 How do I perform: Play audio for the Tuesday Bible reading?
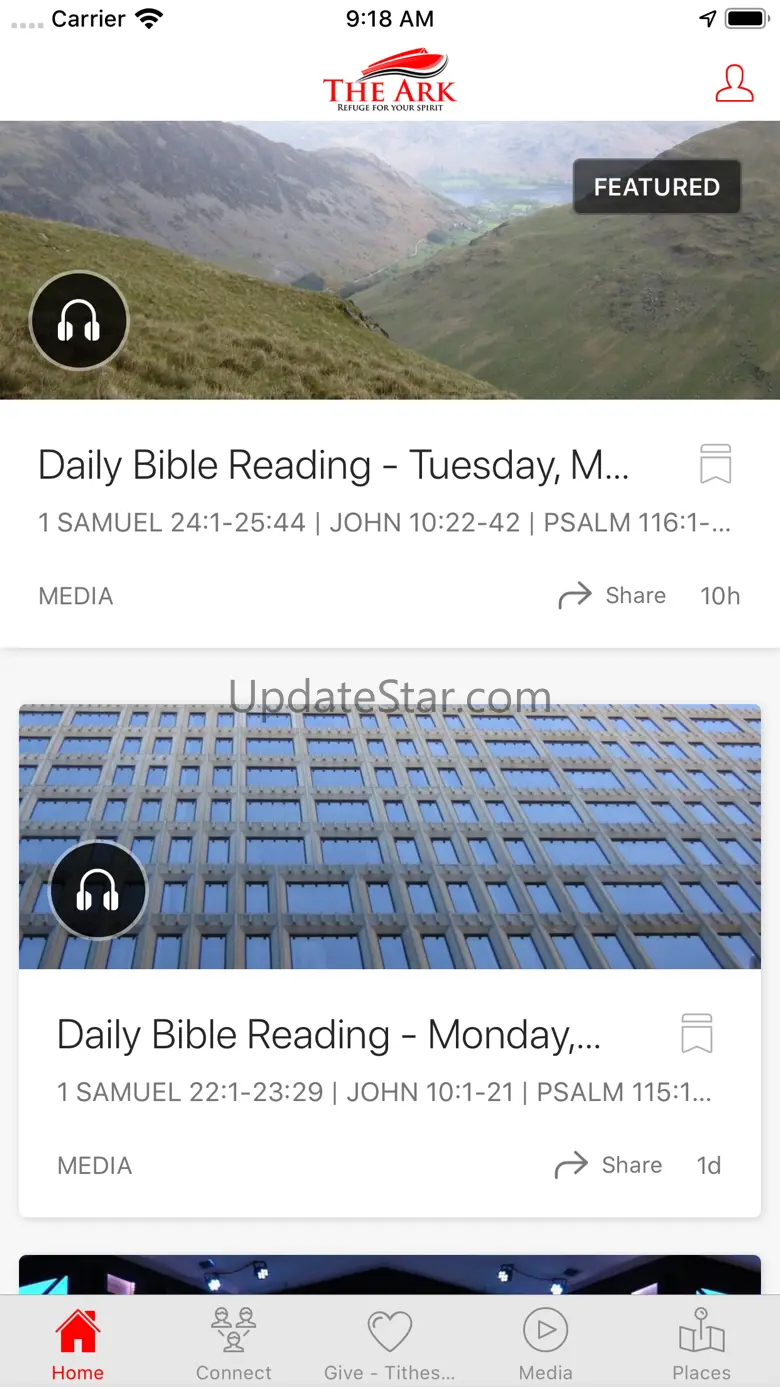tap(79, 321)
